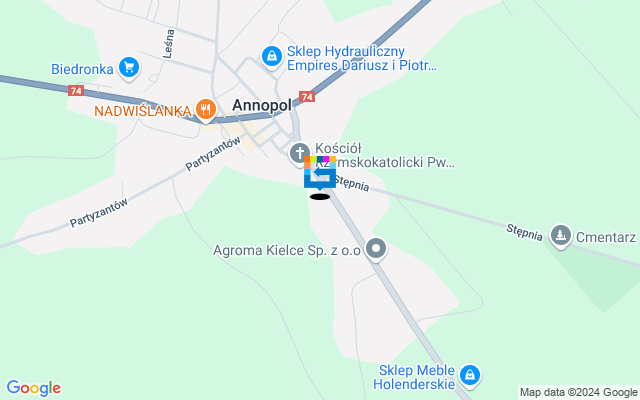Select the Agroma Kielce Sp. z o.o marker

coord(376,248)
